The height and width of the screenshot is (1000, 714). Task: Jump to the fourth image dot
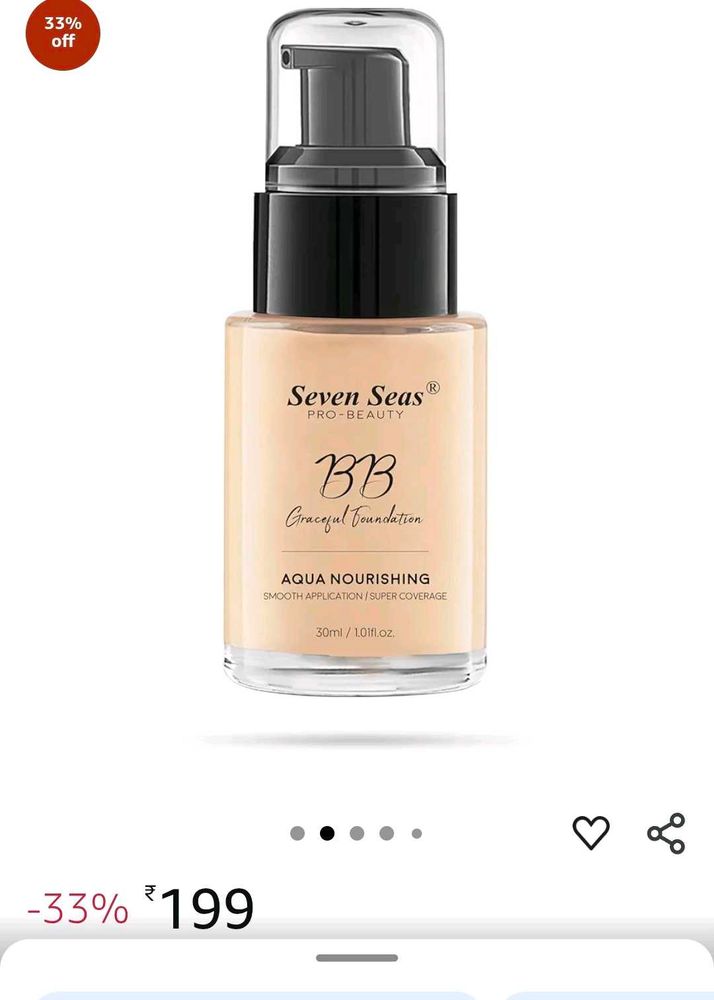coord(387,833)
